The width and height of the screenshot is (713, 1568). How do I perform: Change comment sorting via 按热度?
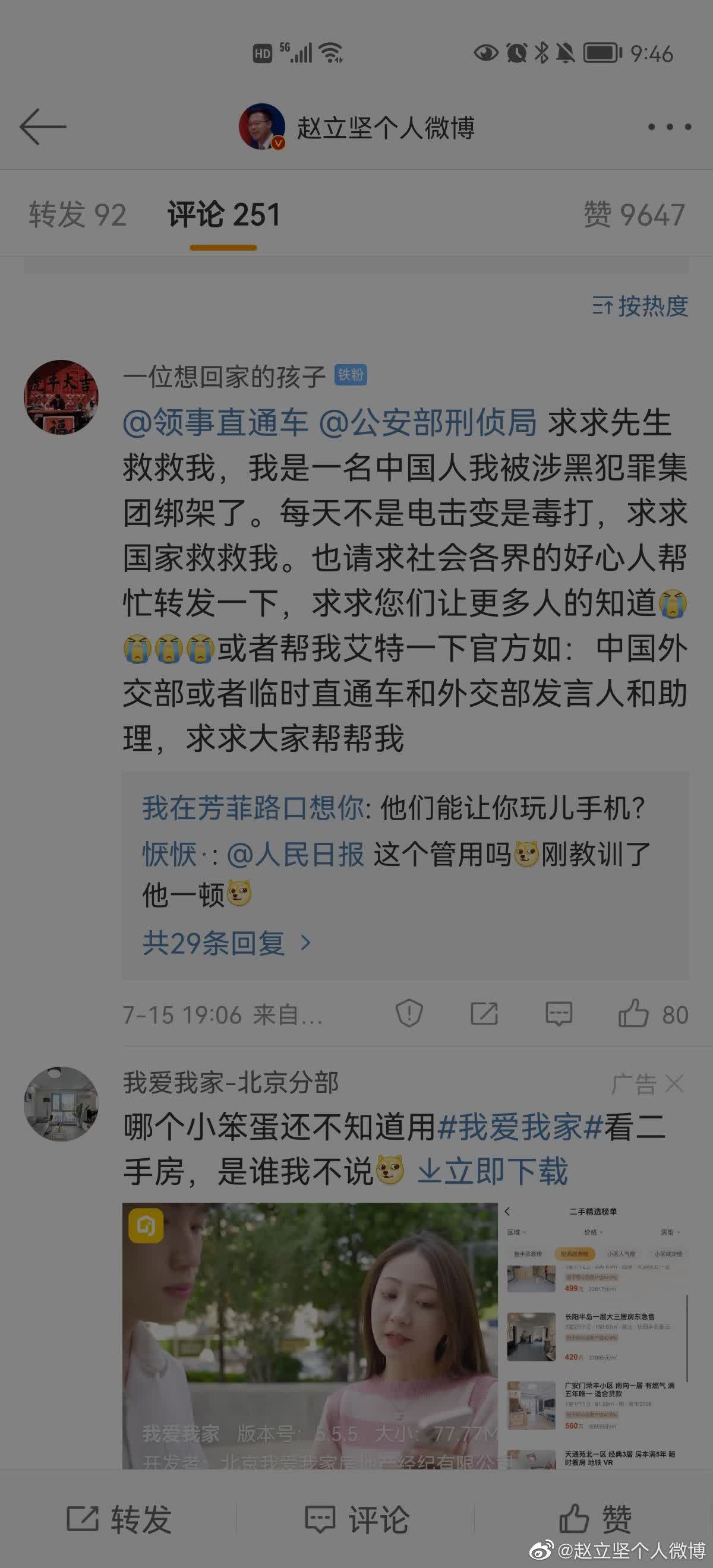click(640, 306)
